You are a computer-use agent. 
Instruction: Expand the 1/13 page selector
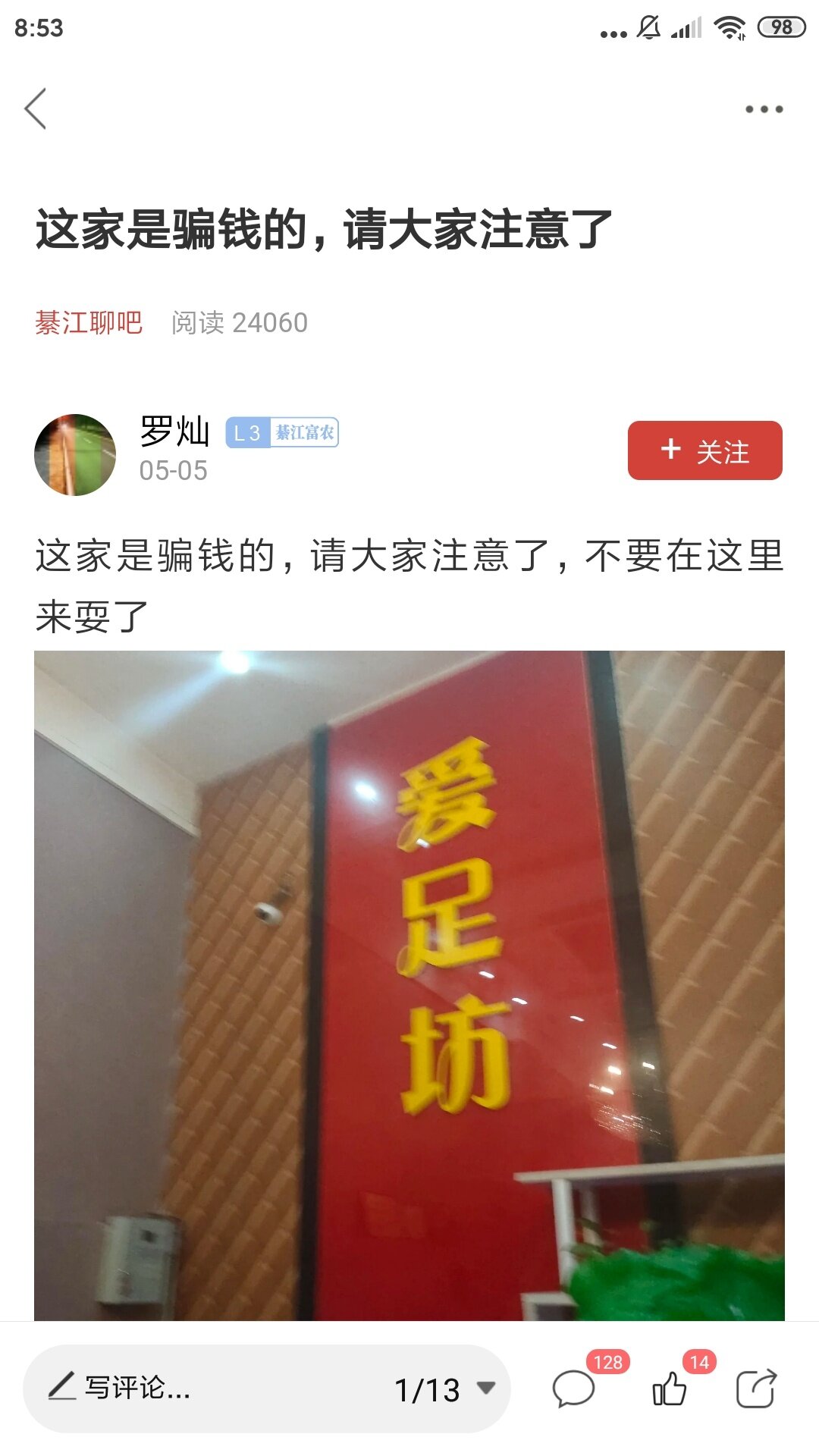click(445, 1389)
